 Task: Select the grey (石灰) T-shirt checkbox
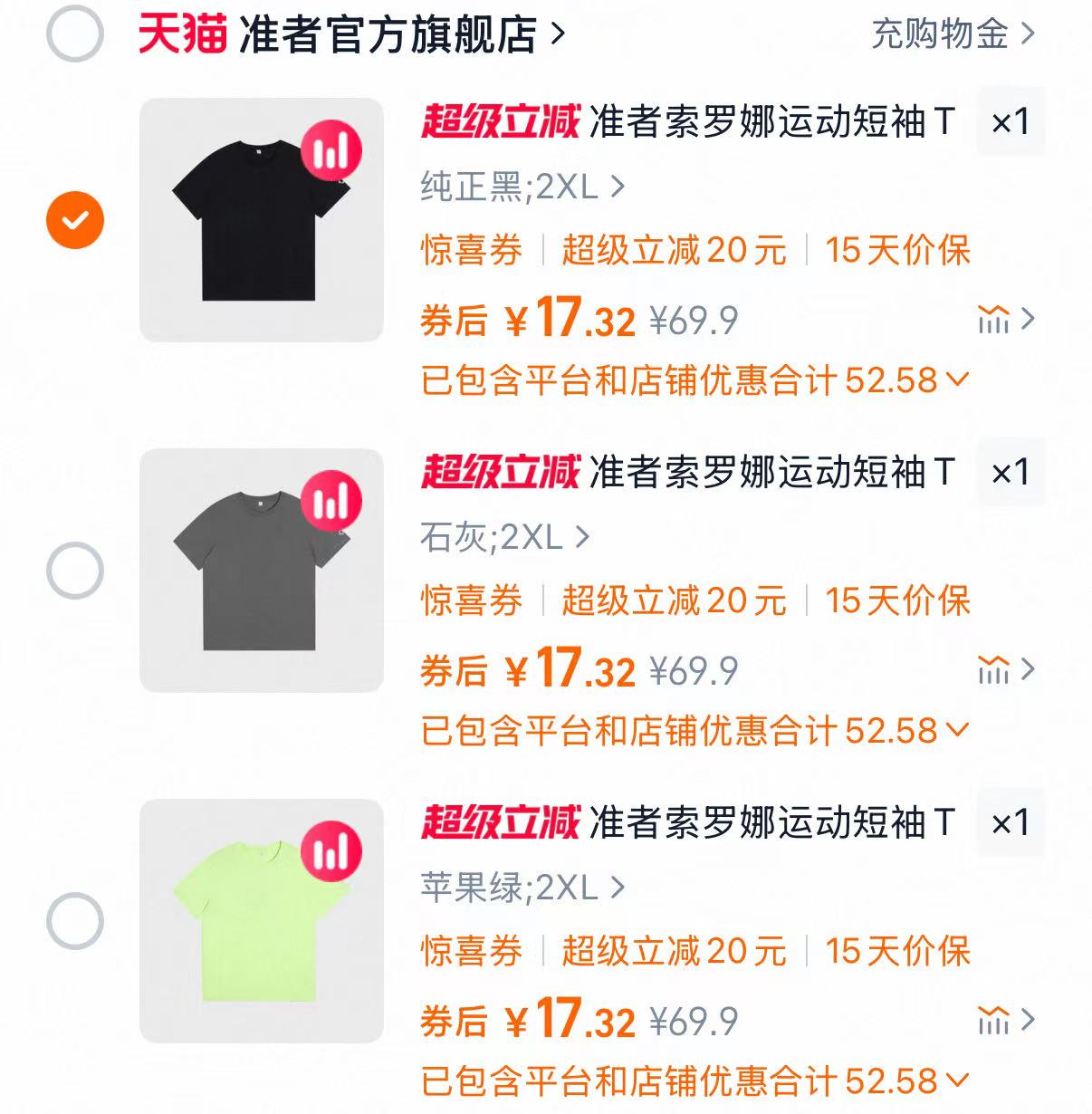click(x=77, y=568)
